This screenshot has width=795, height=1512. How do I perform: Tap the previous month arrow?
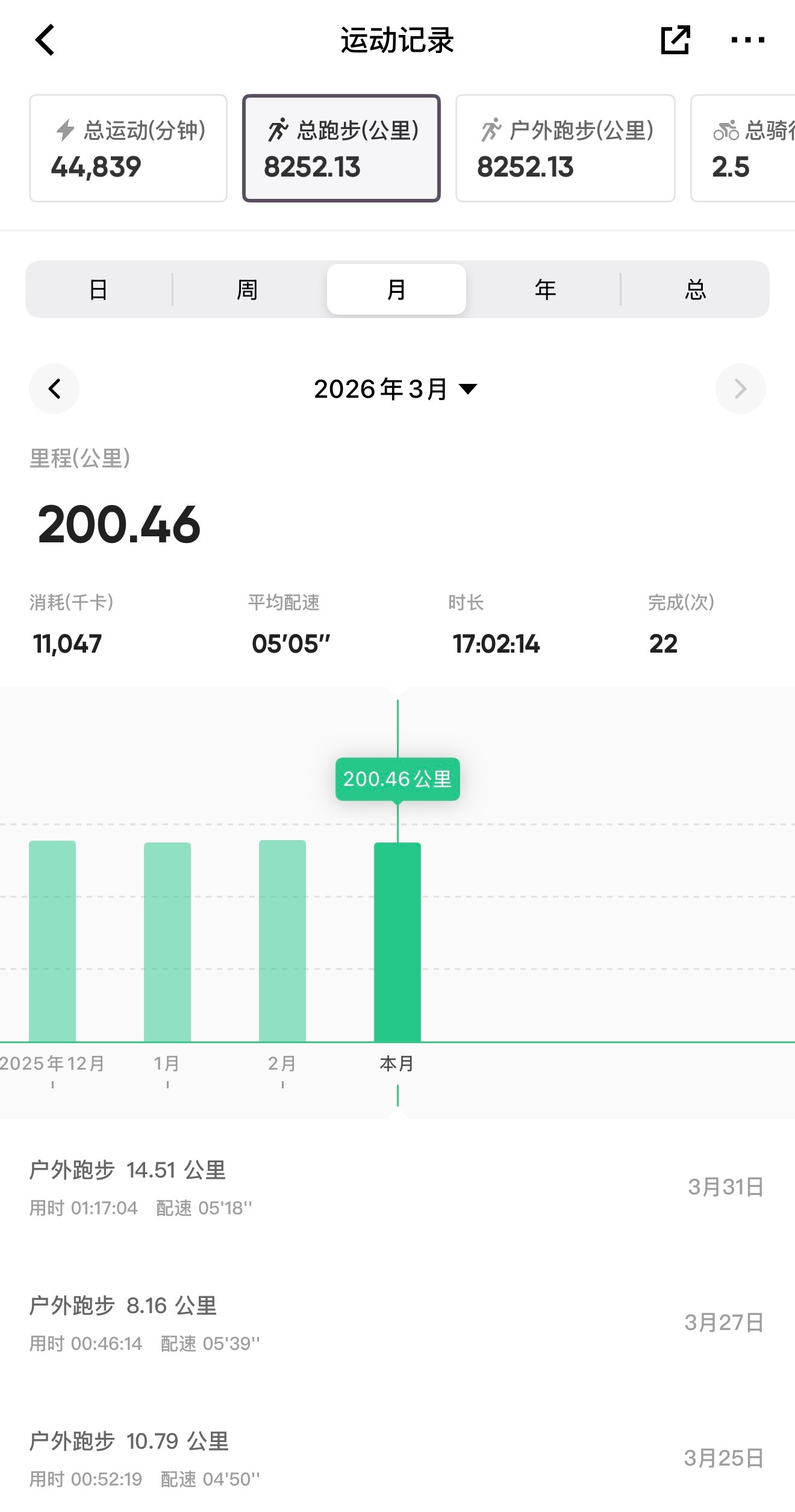click(x=54, y=389)
